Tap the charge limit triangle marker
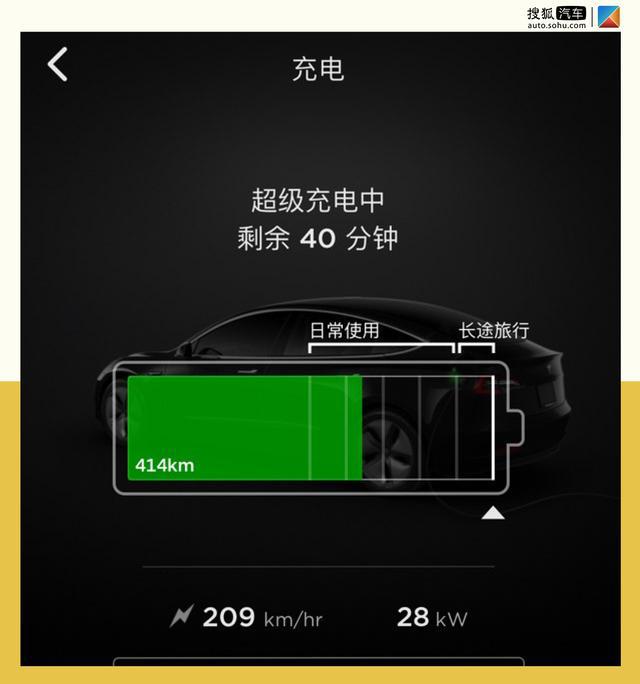 tap(493, 514)
